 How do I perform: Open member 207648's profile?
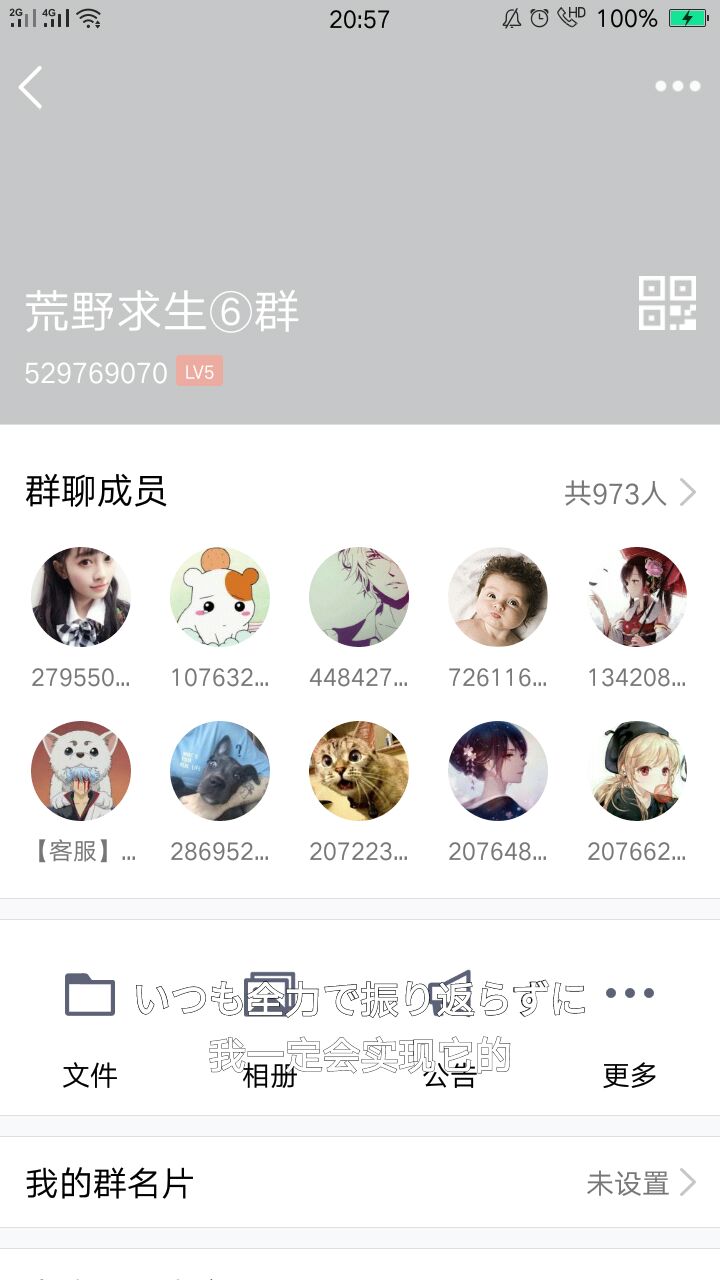[498, 771]
